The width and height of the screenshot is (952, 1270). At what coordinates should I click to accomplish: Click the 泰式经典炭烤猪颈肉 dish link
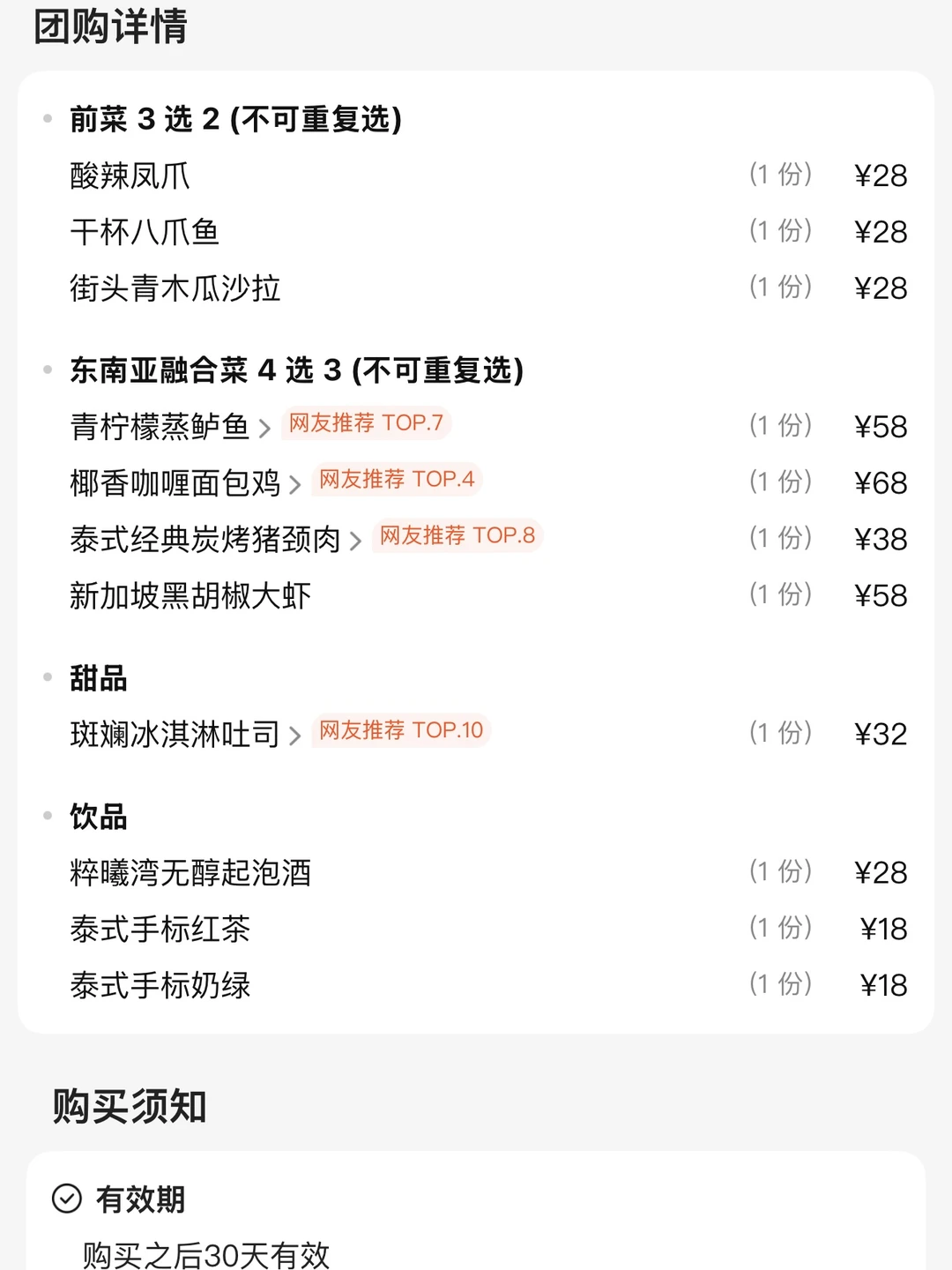(x=205, y=539)
